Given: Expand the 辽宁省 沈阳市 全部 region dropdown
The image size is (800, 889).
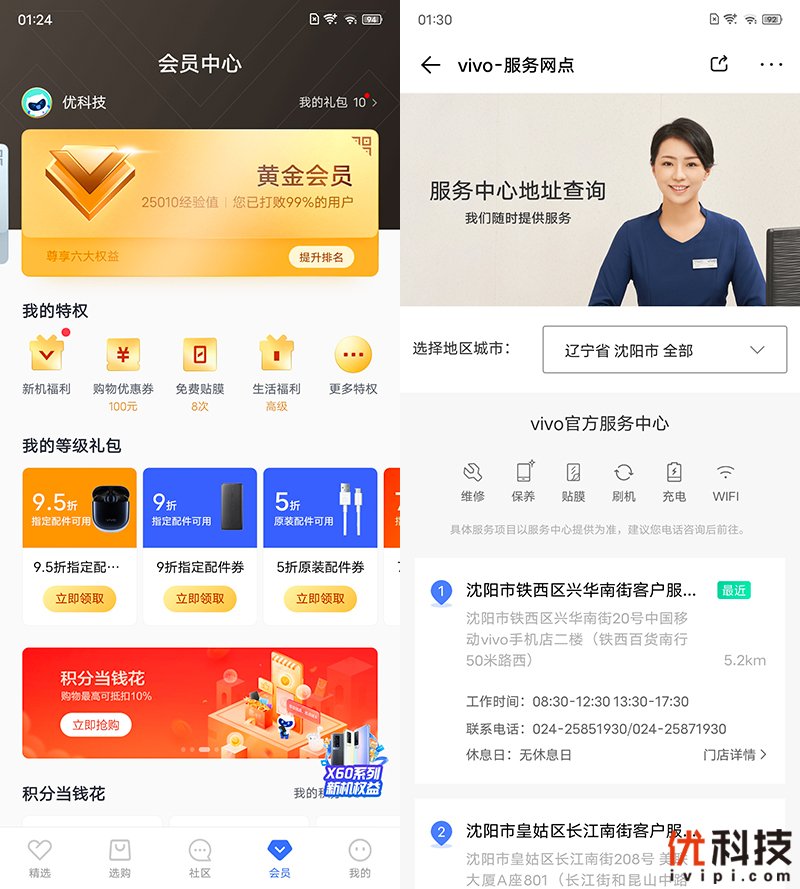Looking at the screenshot, I should click(x=664, y=350).
